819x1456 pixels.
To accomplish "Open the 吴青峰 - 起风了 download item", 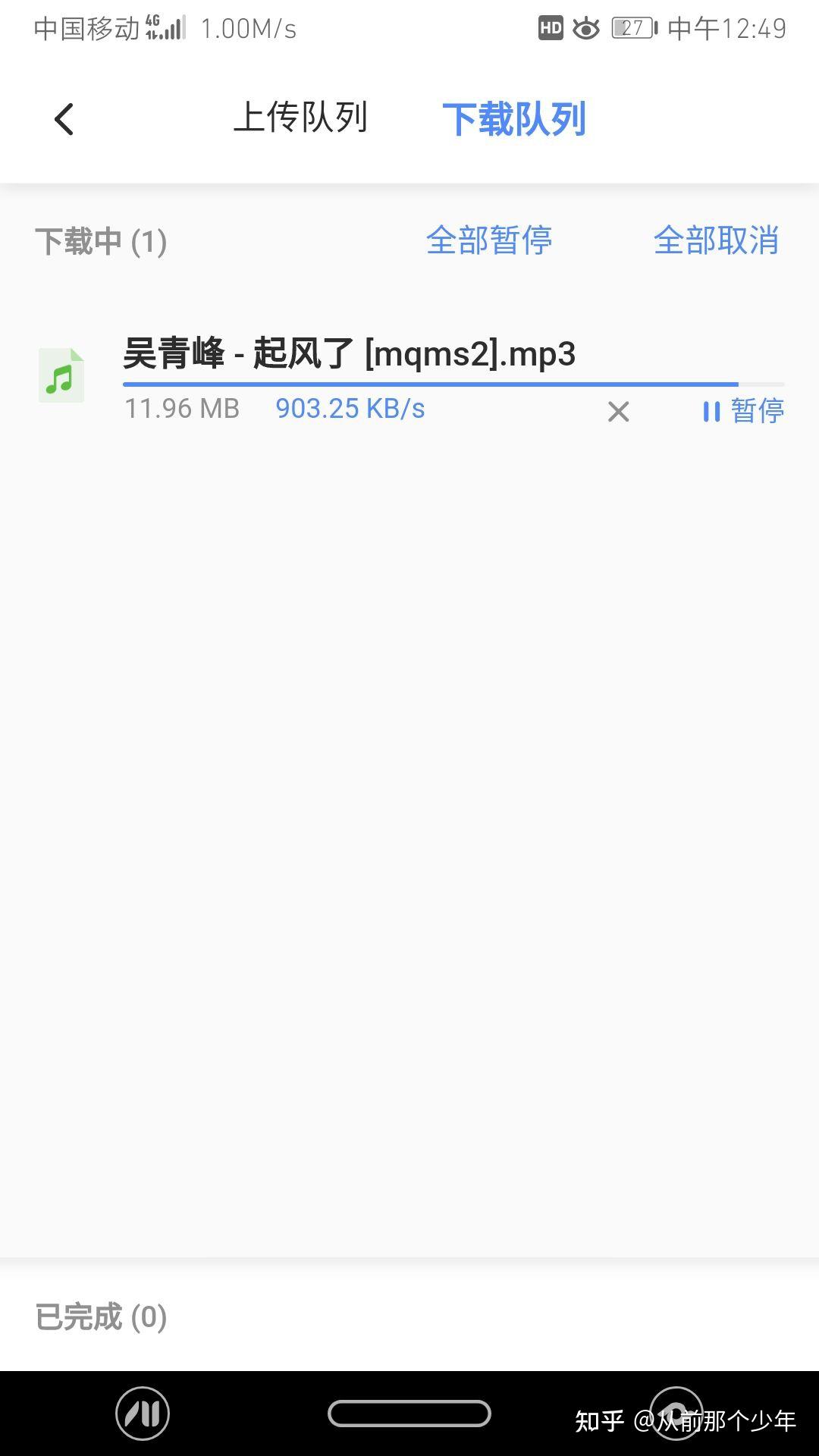I will [x=349, y=354].
